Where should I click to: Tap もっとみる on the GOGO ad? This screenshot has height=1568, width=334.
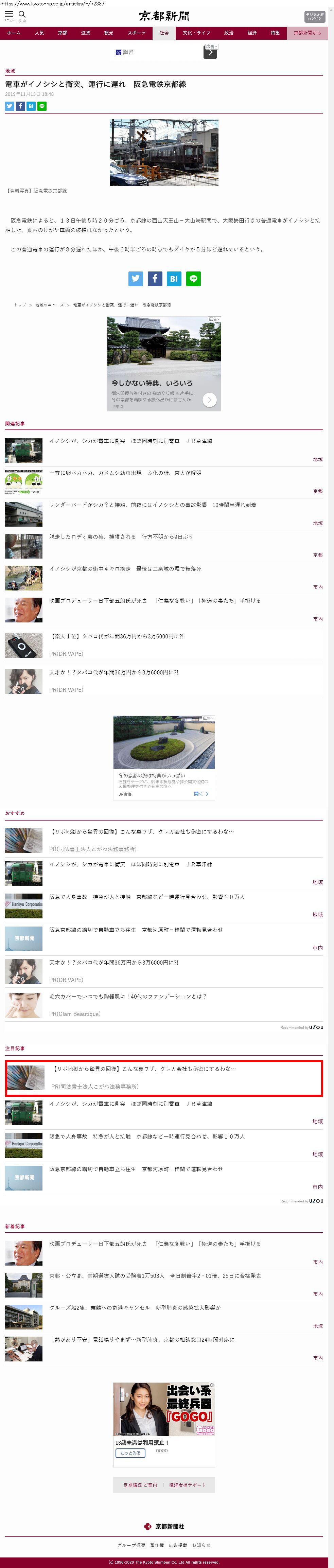(x=130, y=1453)
